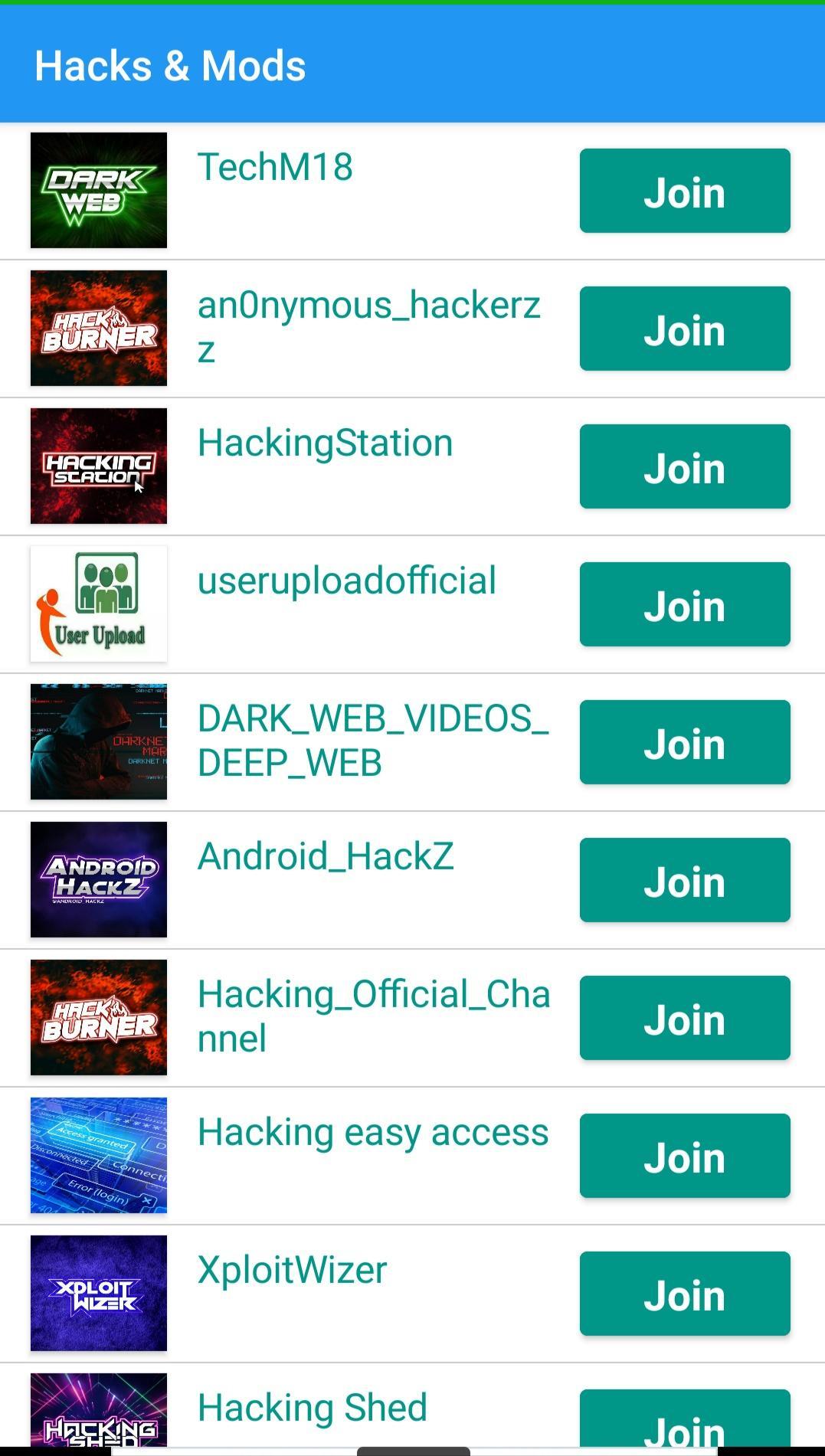825x1456 pixels.
Task: Open the HackingStation list entry
Action: click(x=412, y=466)
